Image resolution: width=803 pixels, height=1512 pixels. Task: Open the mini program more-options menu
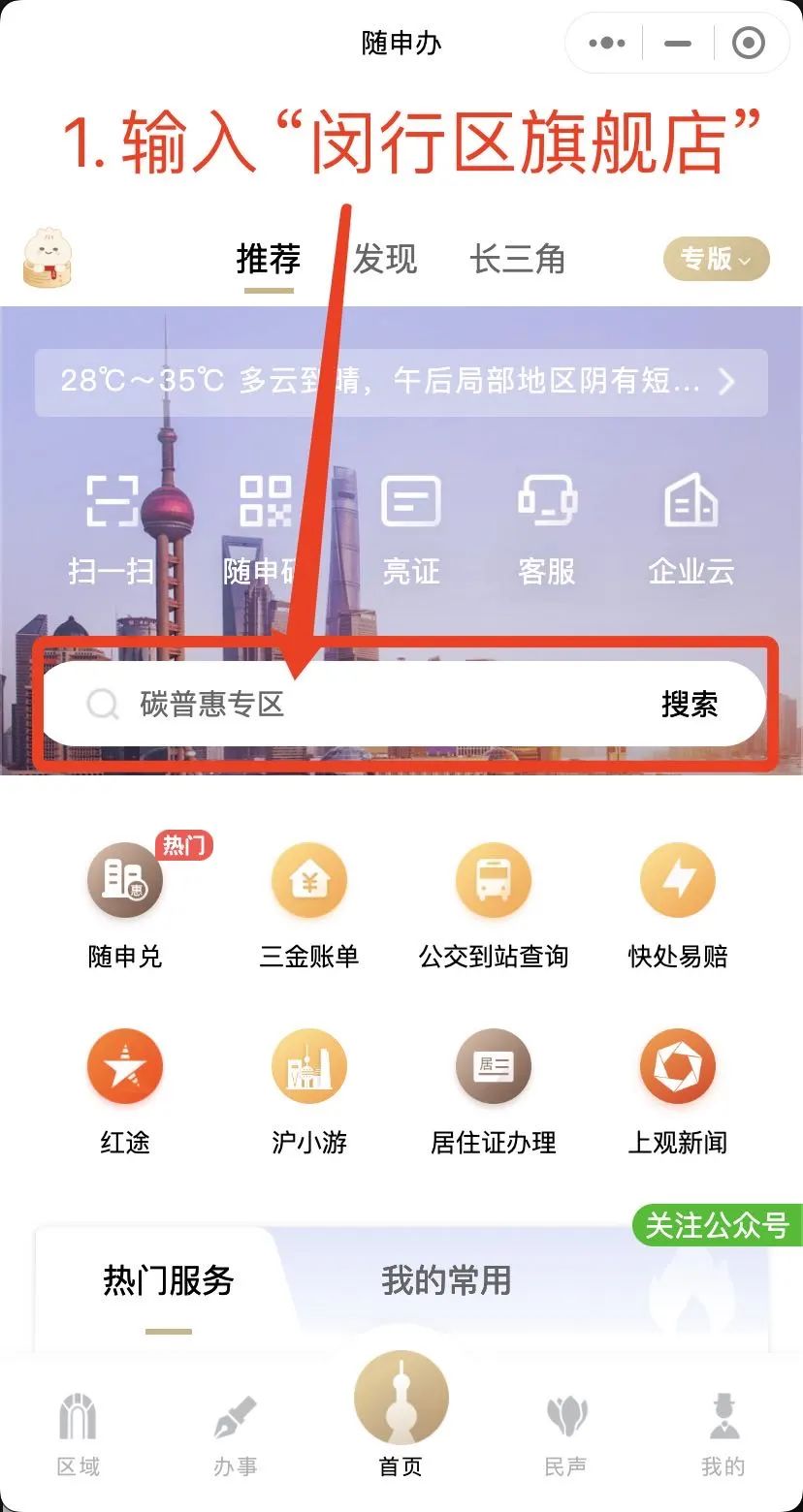coord(607,43)
